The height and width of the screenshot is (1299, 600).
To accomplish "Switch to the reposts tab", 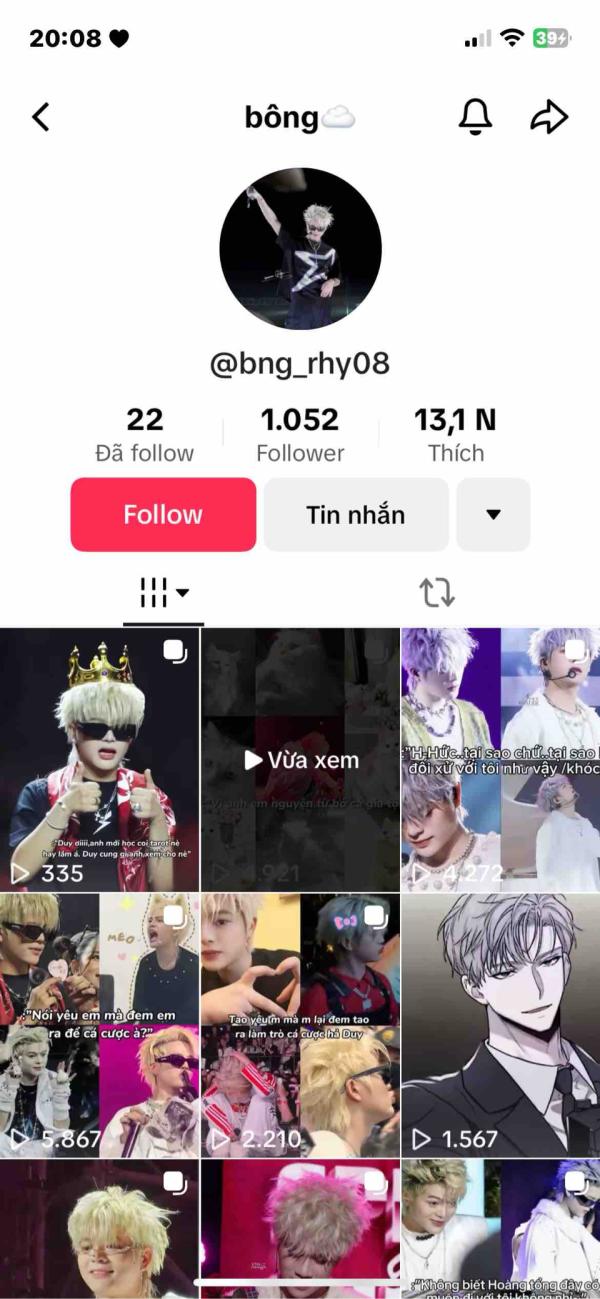I will [437, 593].
